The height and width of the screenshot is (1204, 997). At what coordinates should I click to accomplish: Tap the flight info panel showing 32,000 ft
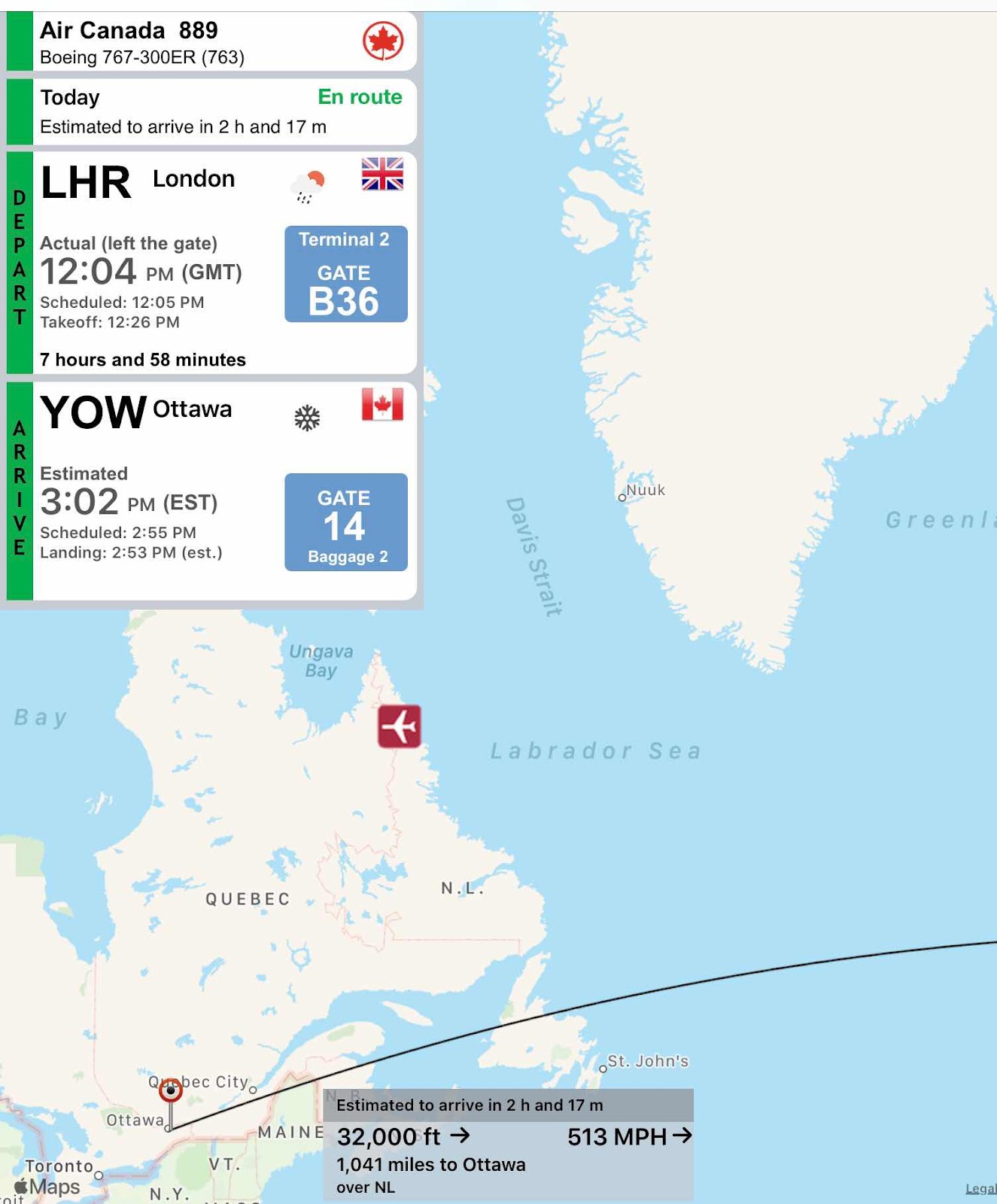tap(508, 1145)
